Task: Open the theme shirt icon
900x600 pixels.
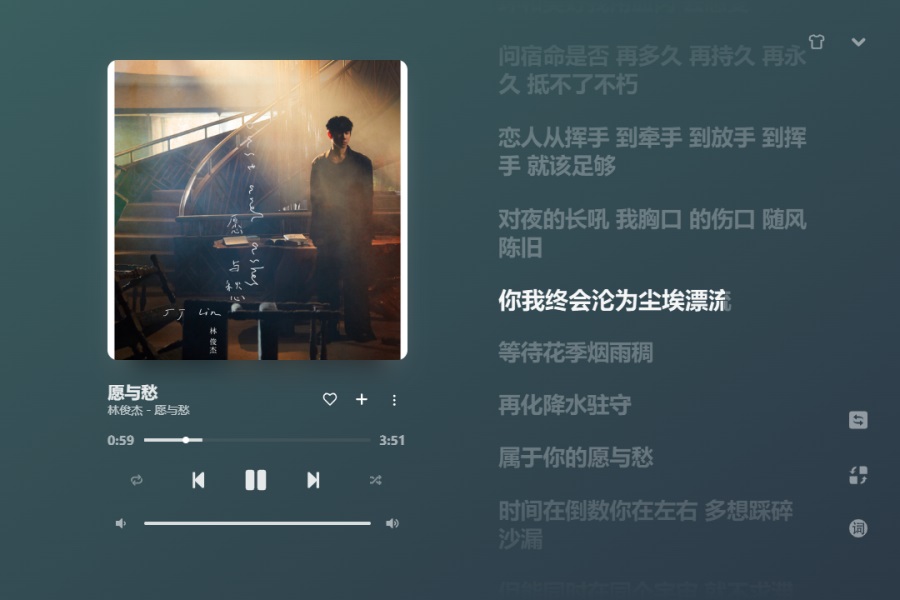Action: 816,42
